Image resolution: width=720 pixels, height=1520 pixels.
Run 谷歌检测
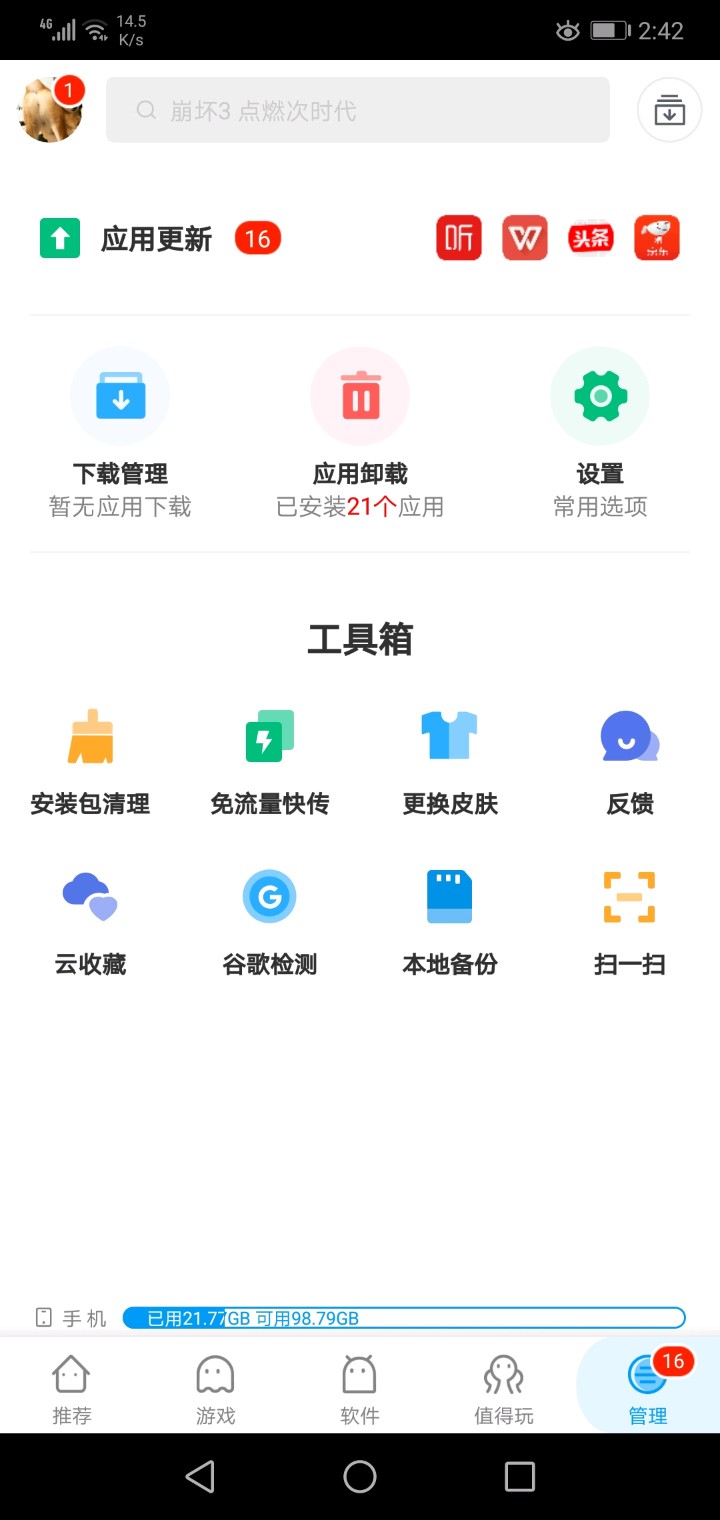270,921
